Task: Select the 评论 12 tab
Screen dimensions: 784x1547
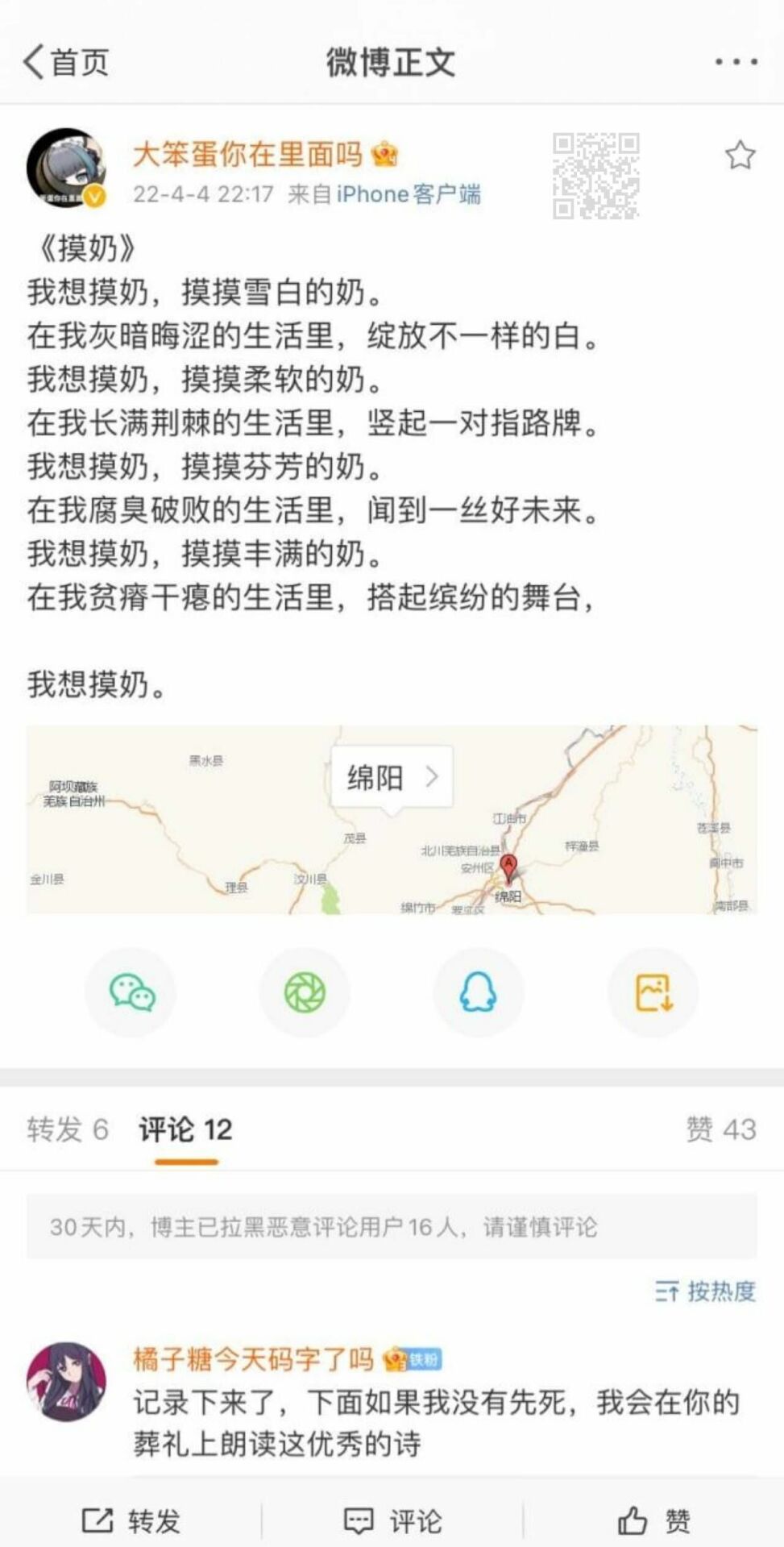Action: [186, 1129]
